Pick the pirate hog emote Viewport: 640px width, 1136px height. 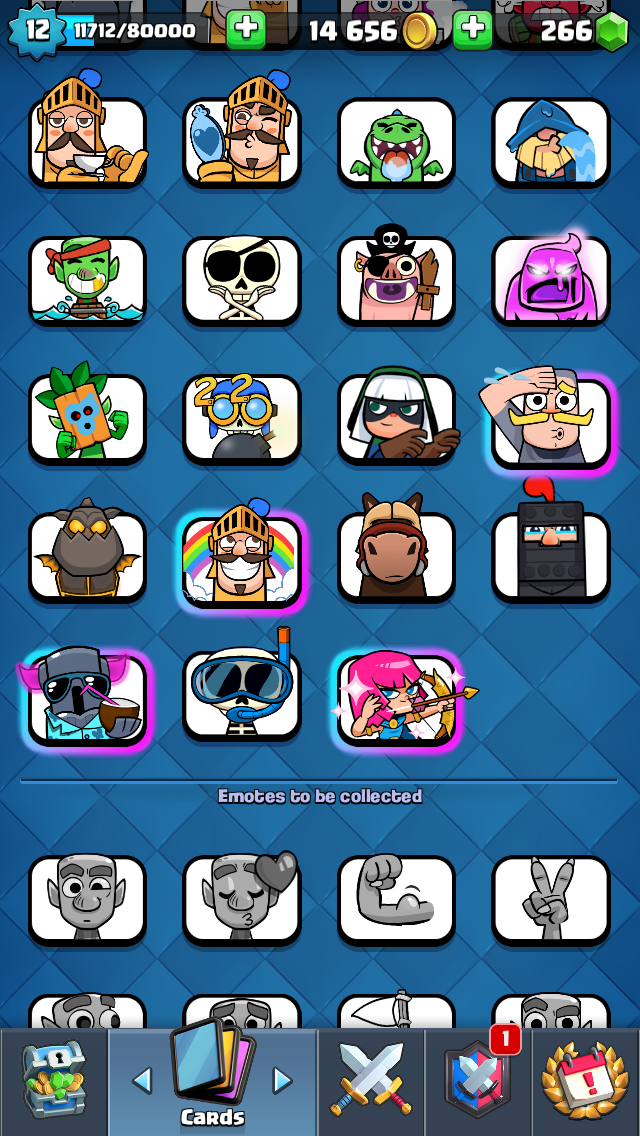tap(396, 280)
